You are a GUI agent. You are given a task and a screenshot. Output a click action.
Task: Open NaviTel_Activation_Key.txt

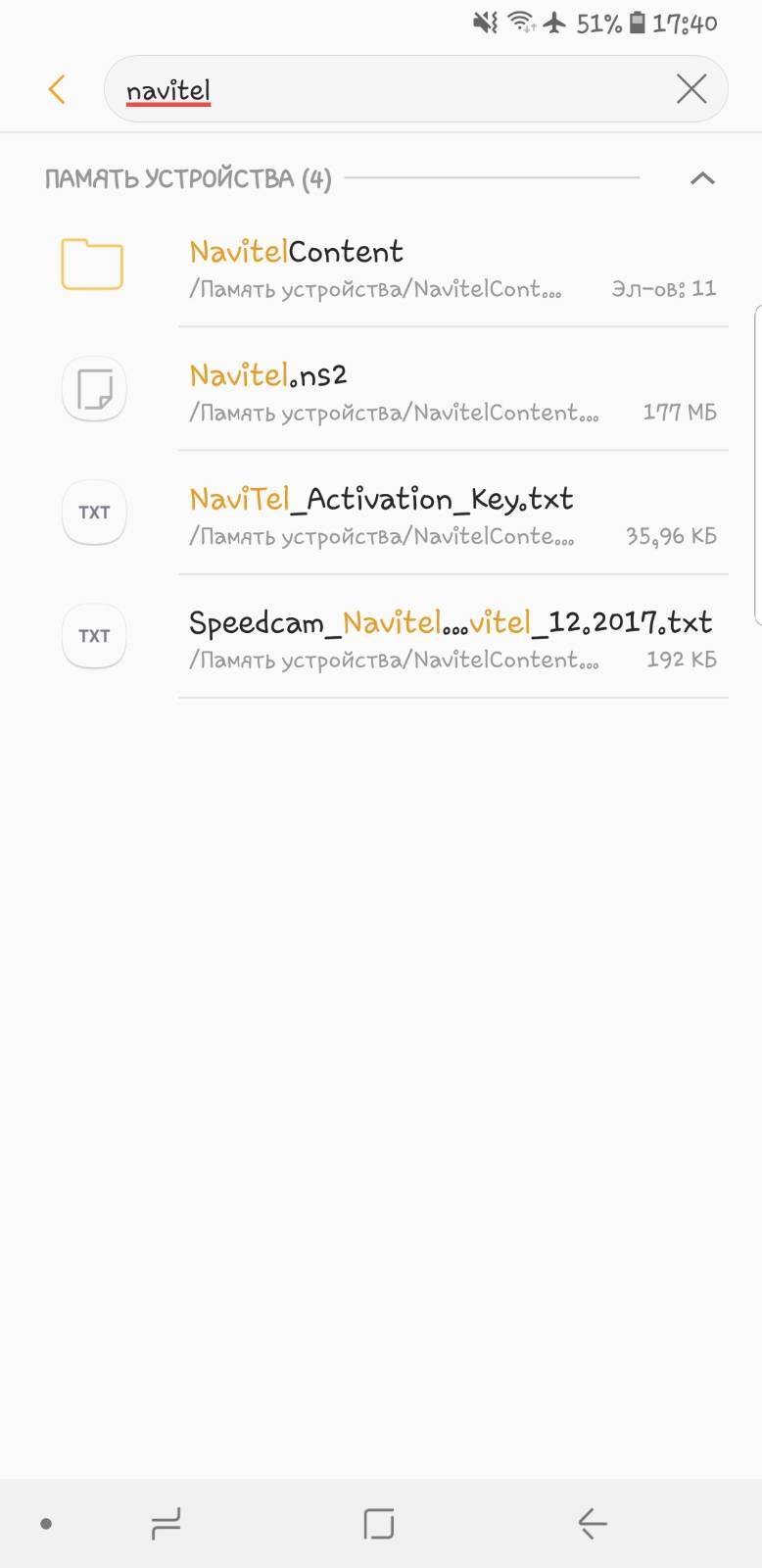tap(381, 513)
